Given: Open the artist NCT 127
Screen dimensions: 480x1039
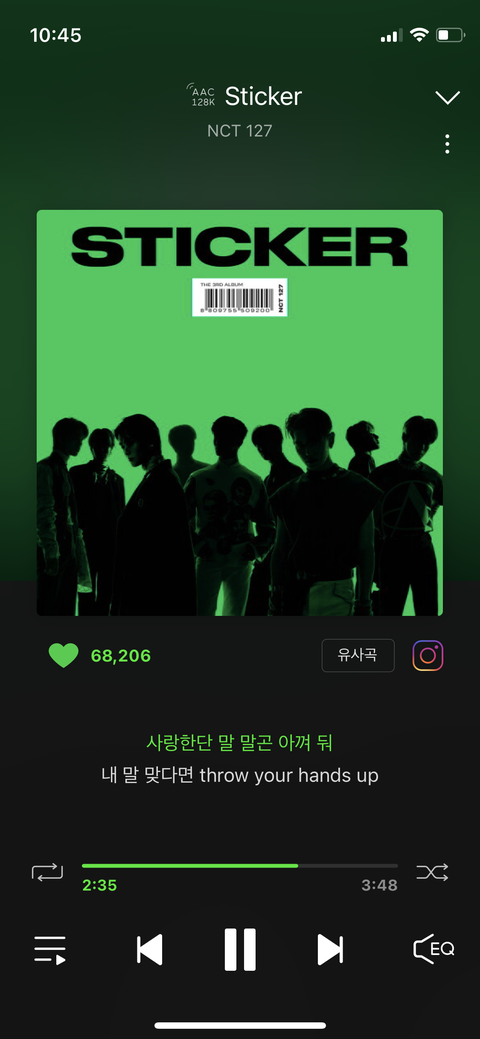Looking at the screenshot, I should click(239, 131).
